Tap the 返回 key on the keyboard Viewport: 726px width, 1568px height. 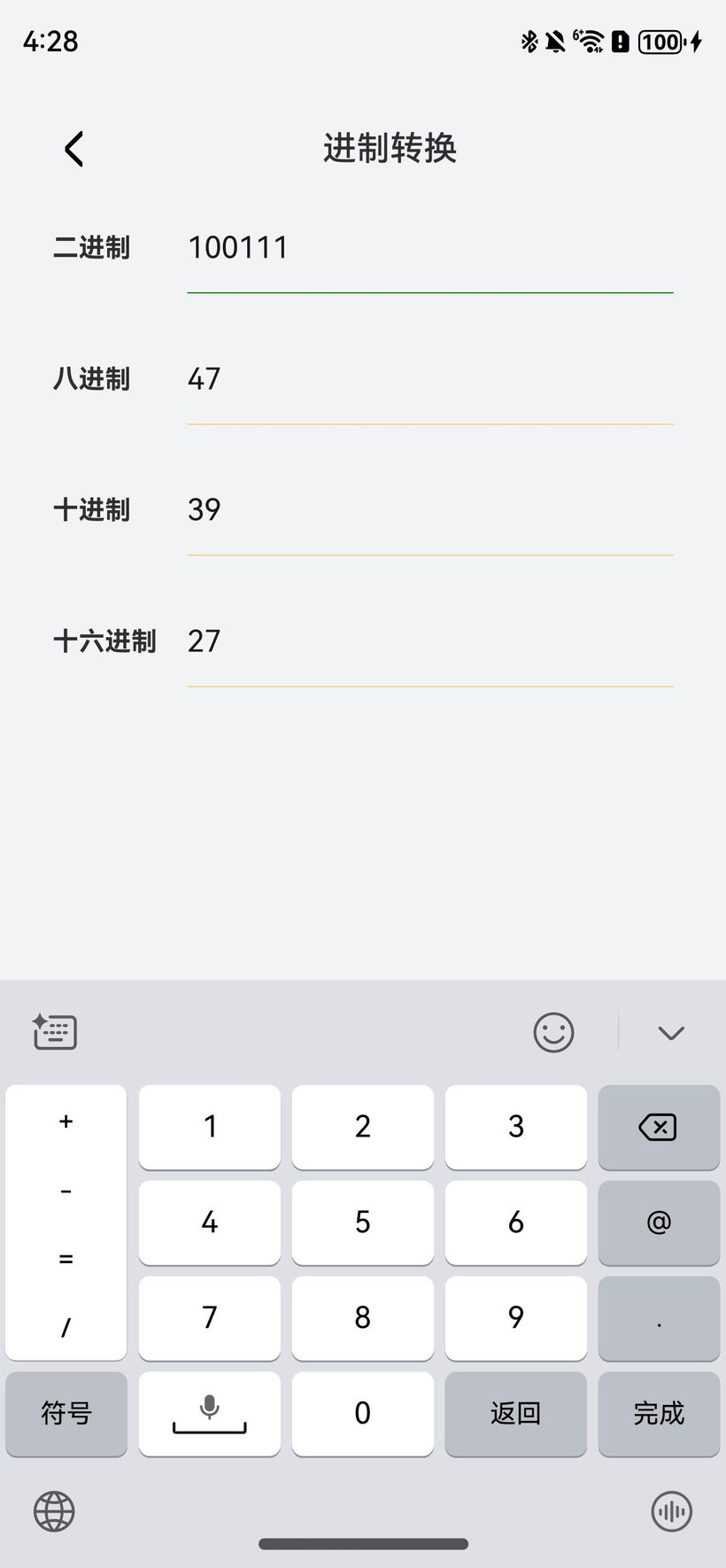(x=515, y=1413)
